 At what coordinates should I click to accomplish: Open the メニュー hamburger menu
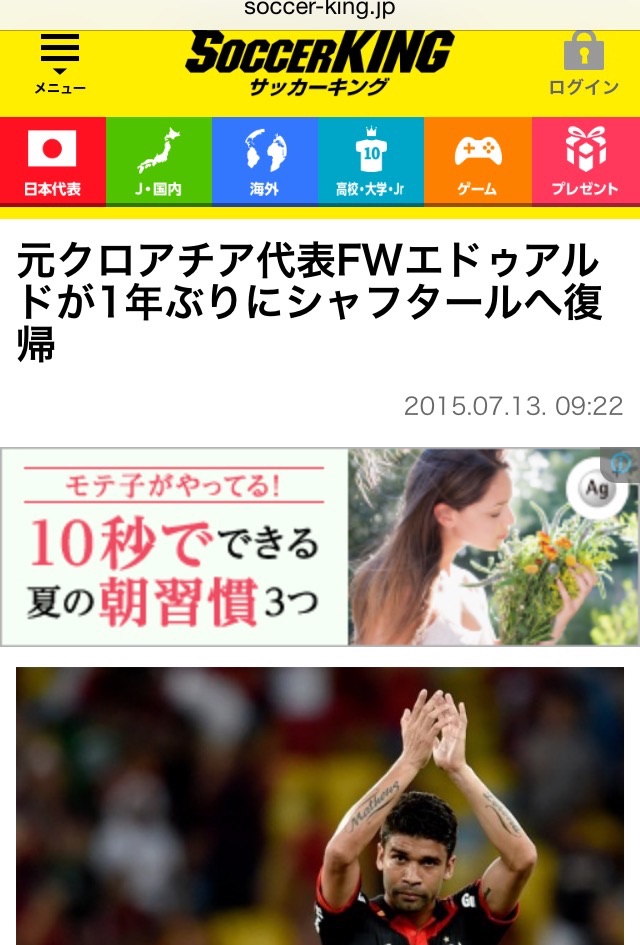pos(60,65)
